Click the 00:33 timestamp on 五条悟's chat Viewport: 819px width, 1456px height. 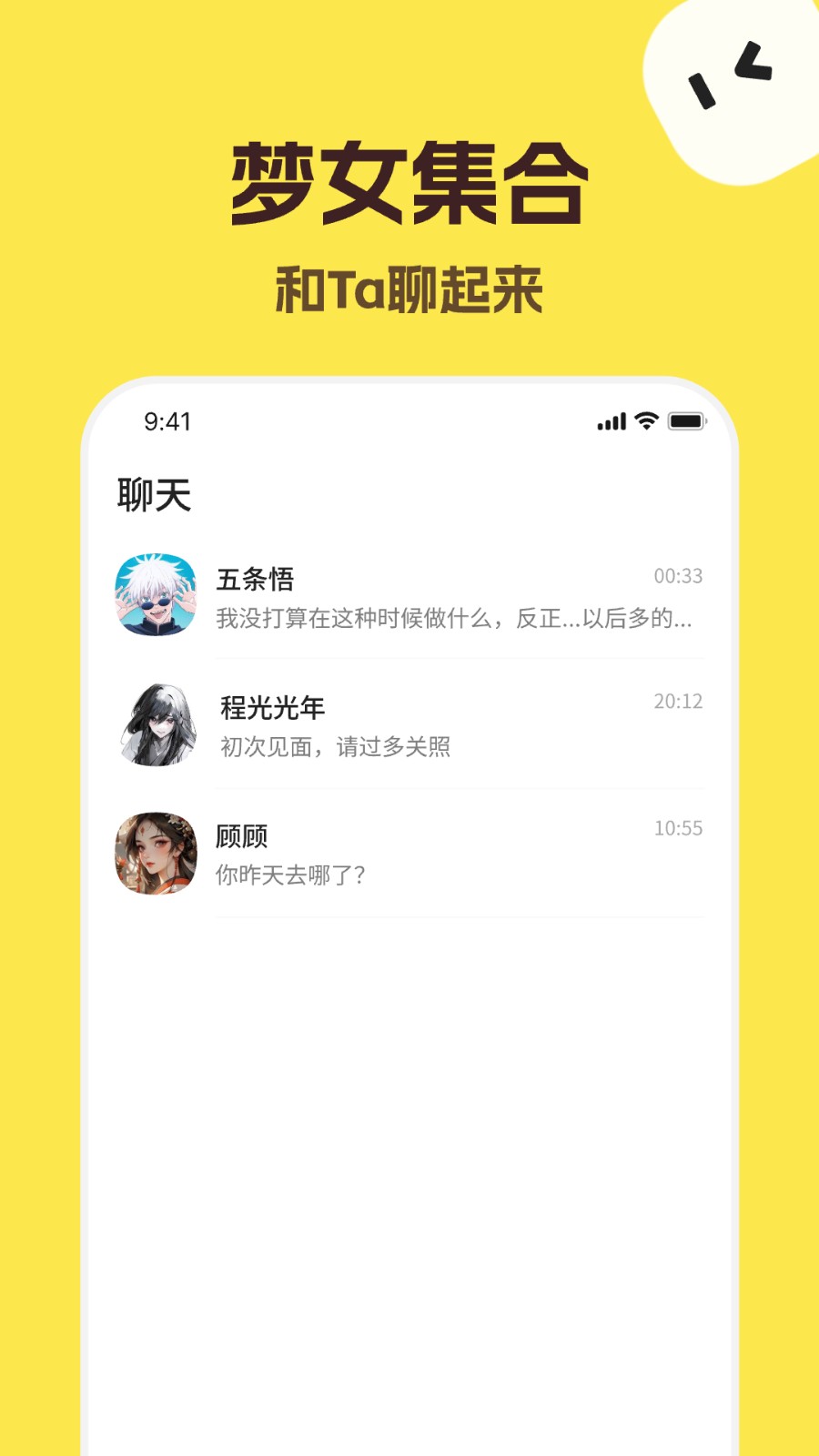click(x=677, y=575)
